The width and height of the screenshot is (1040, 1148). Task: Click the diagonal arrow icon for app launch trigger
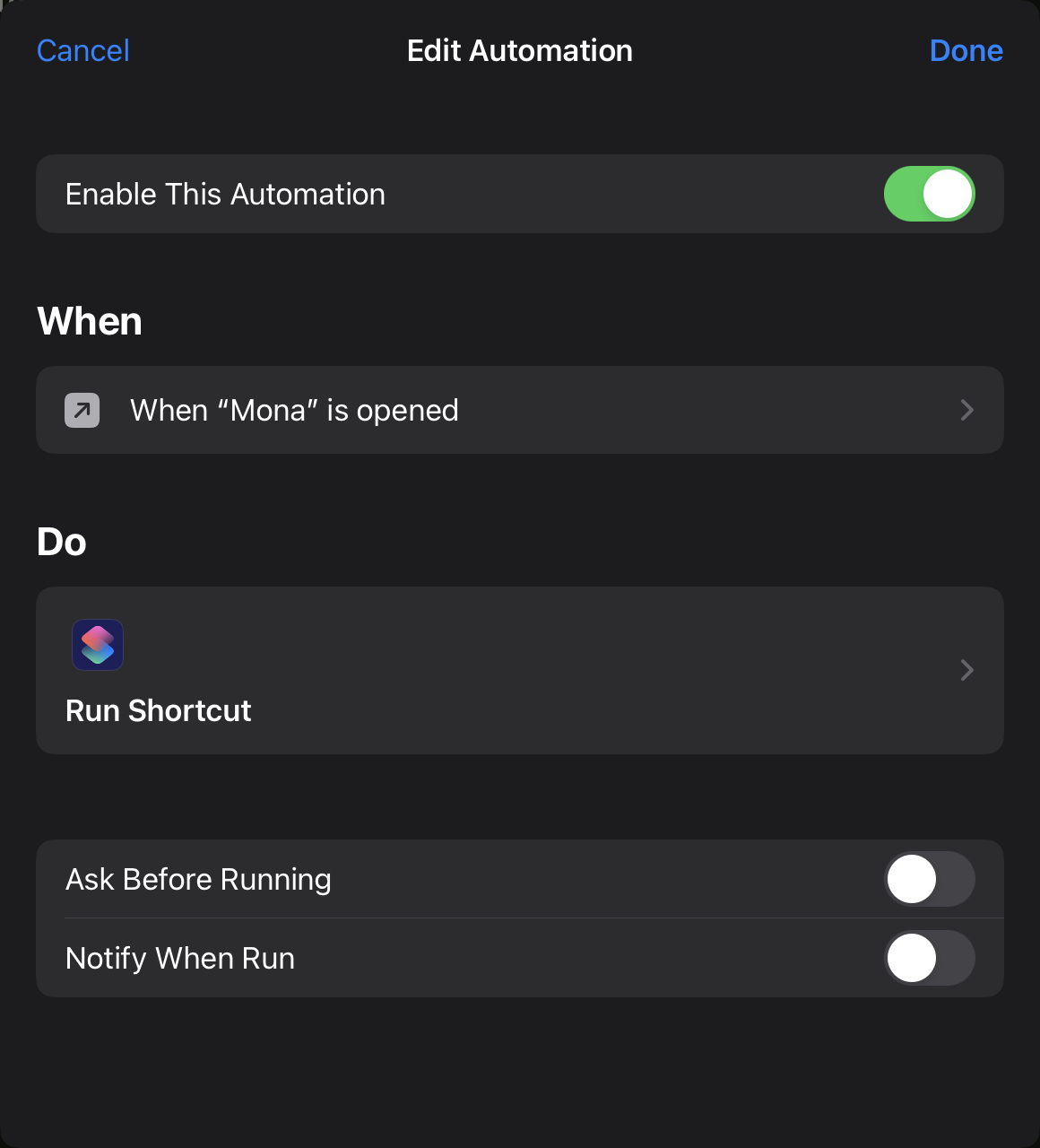coord(81,410)
